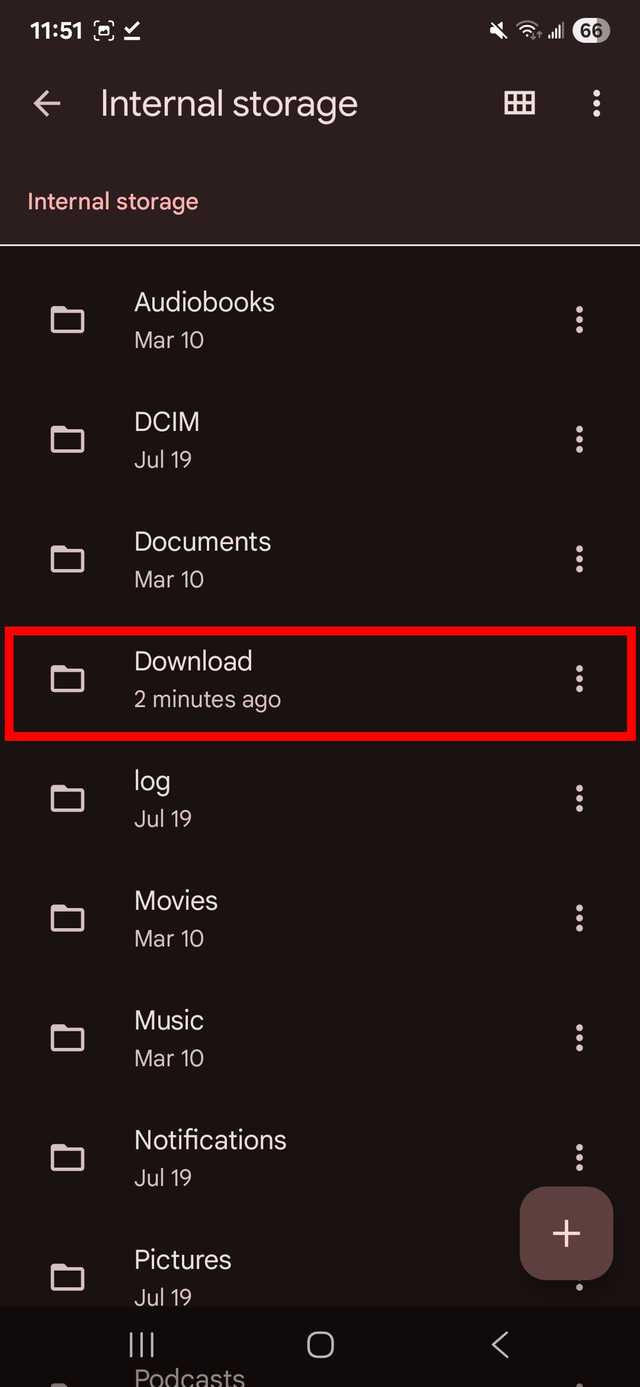
Task: Open the log folder
Action: pyautogui.click(x=152, y=798)
